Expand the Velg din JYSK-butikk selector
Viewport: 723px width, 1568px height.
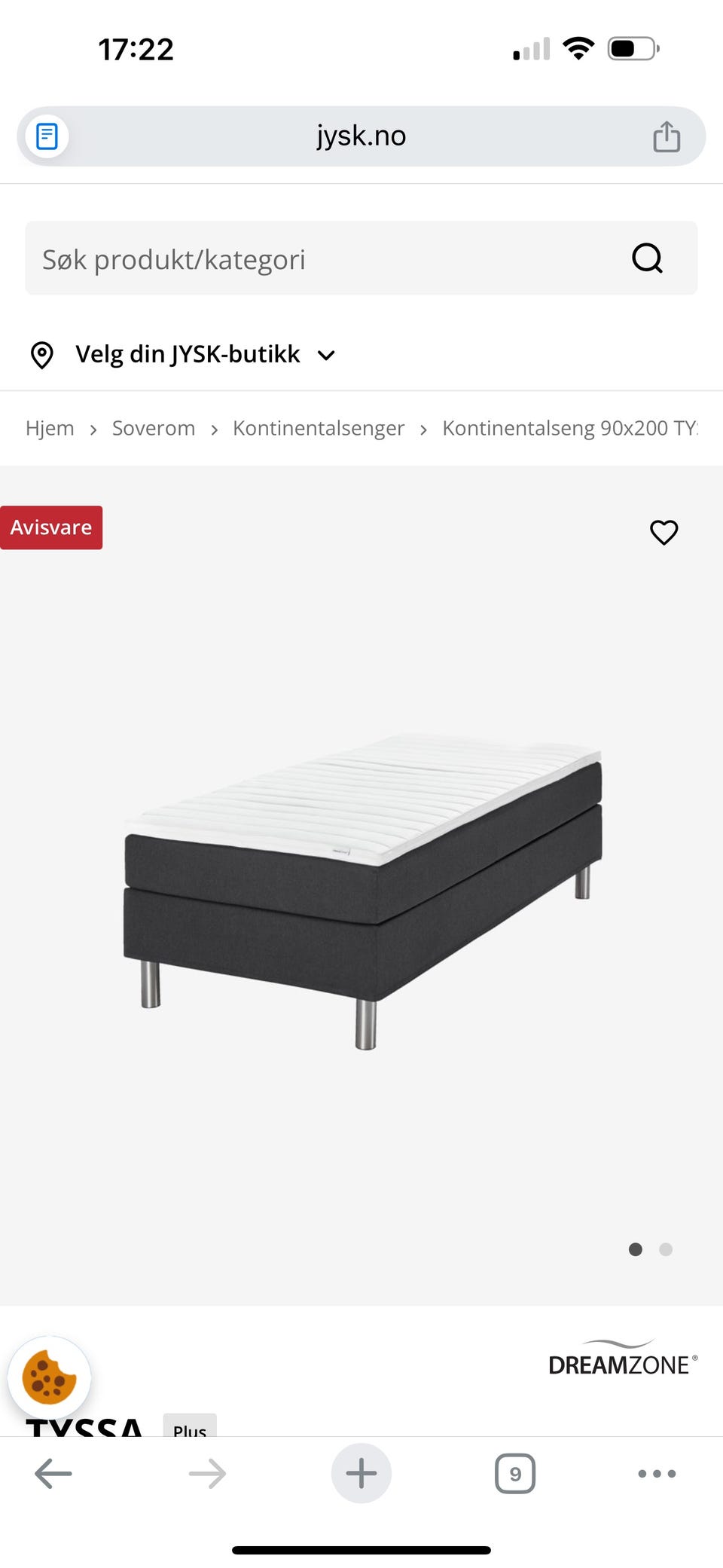[326, 355]
